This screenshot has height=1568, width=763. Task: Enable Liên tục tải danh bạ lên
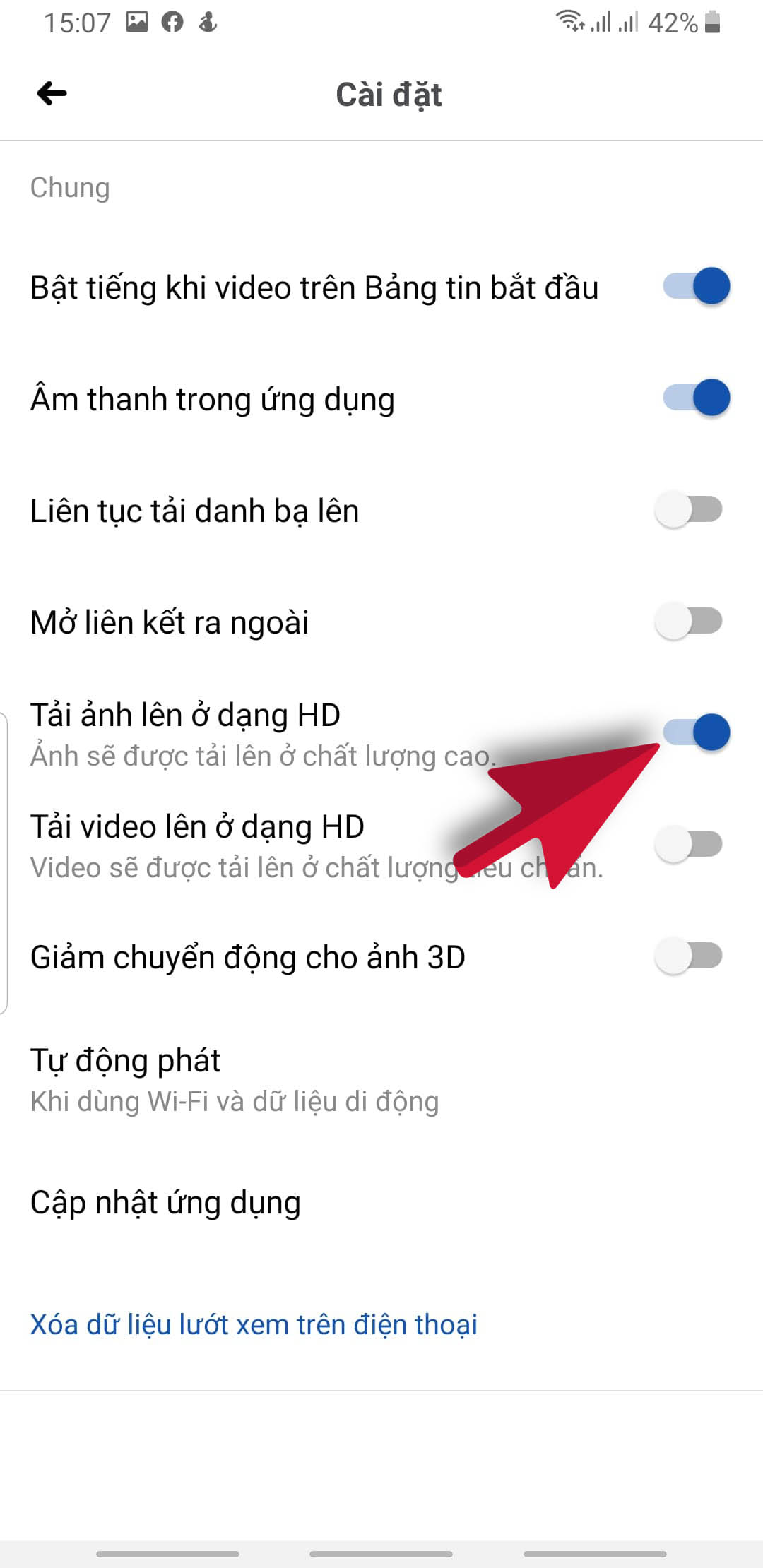pyautogui.click(x=689, y=510)
